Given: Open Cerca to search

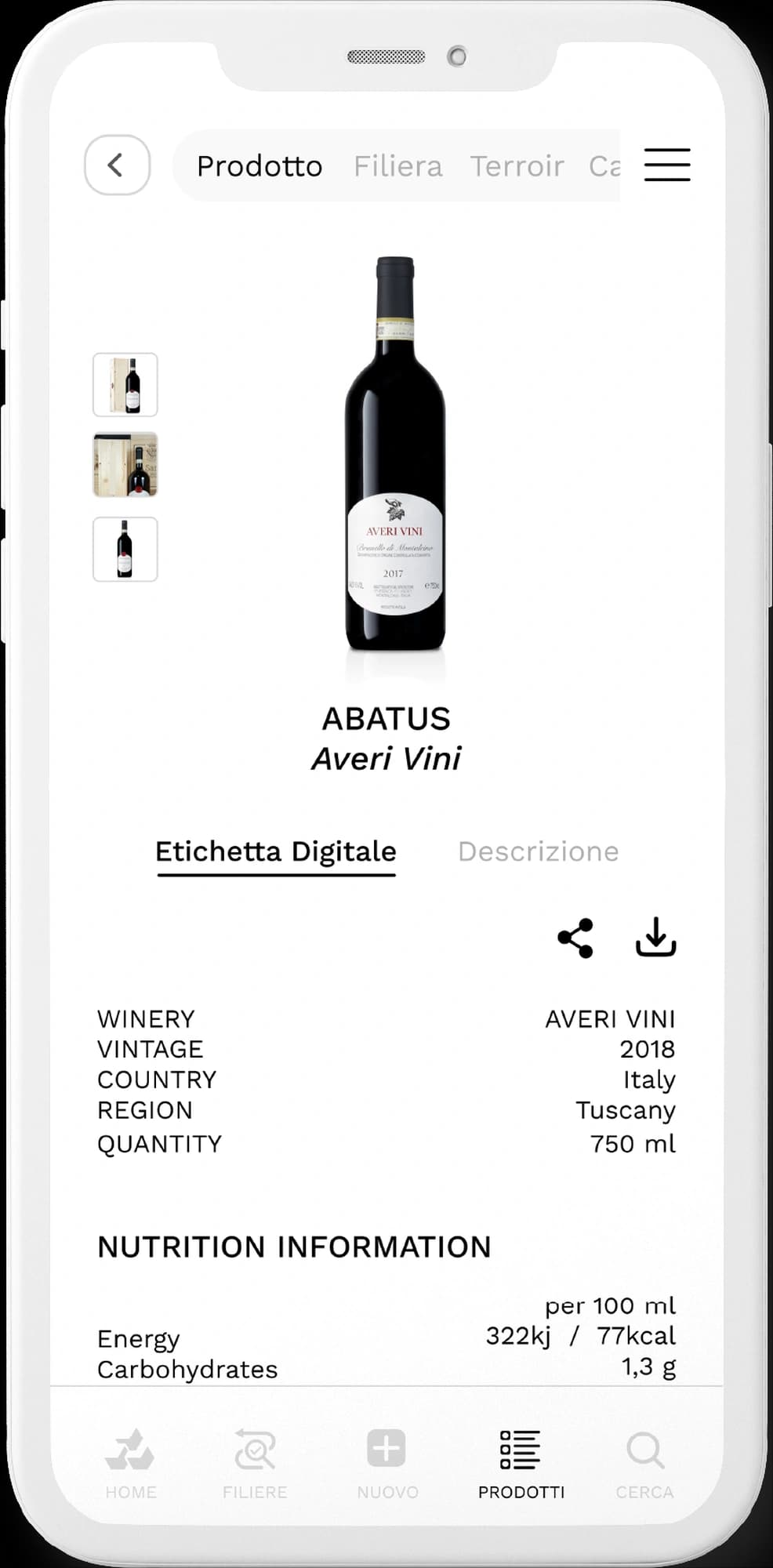Looking at the screenshot, I should coord(644,1463).
